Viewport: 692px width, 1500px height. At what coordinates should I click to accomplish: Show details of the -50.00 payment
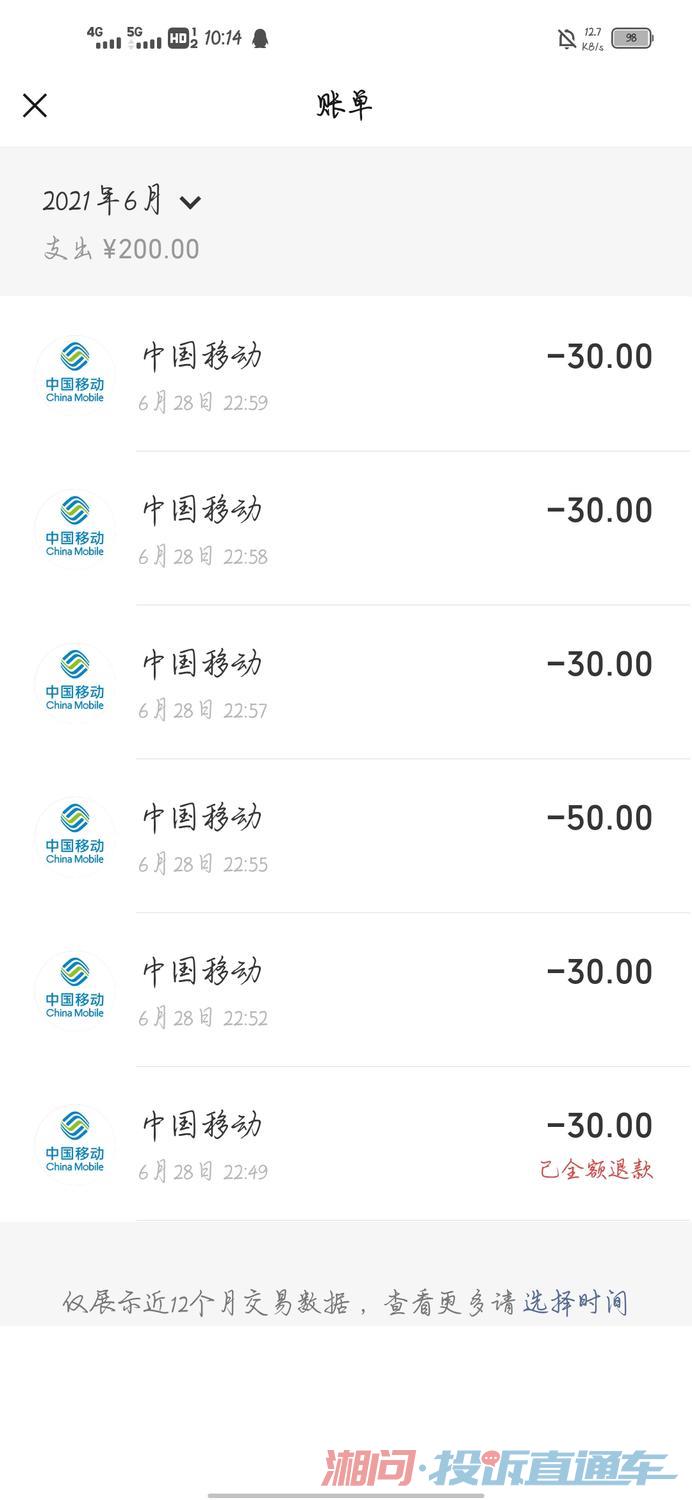pyautogui.click(x=346, y=837)
